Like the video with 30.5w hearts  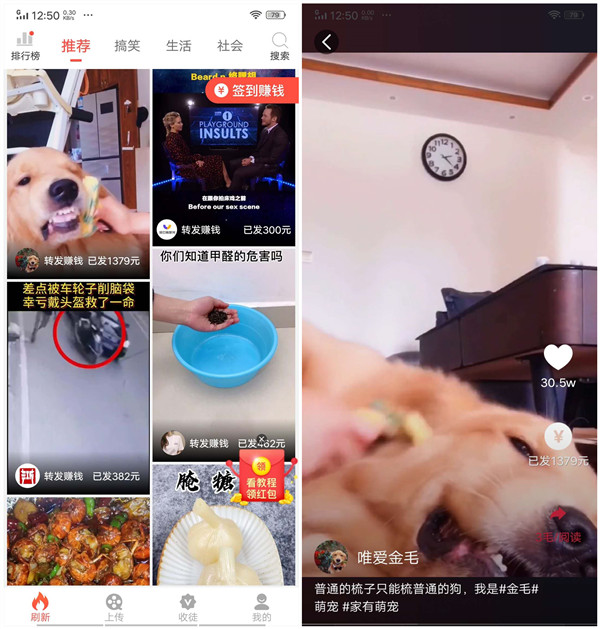(558, 358)
